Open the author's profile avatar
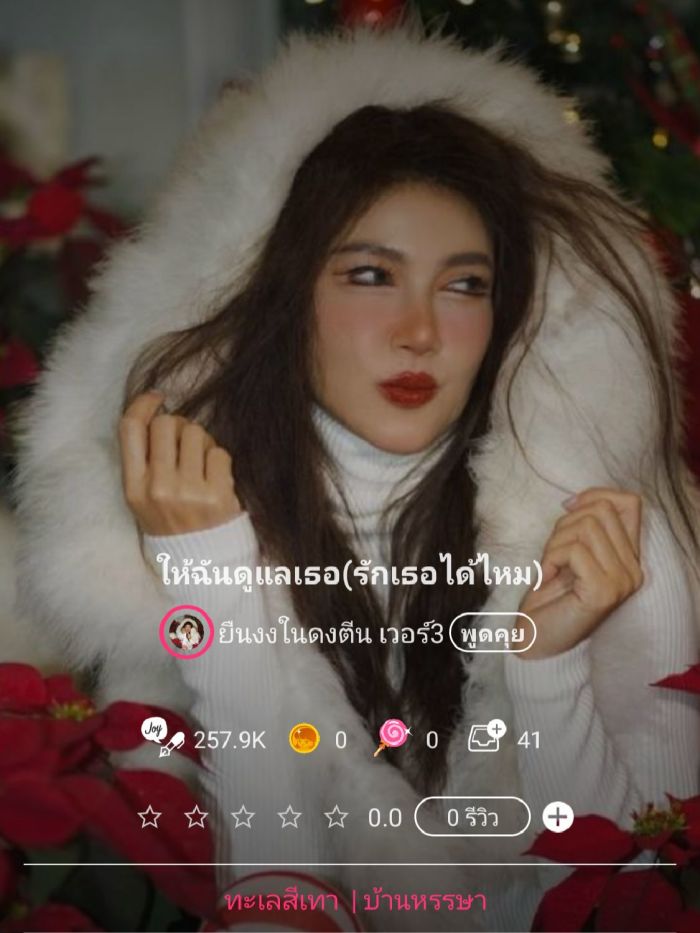The height and width of the screenshot is (933, 700). coord(186,632)
